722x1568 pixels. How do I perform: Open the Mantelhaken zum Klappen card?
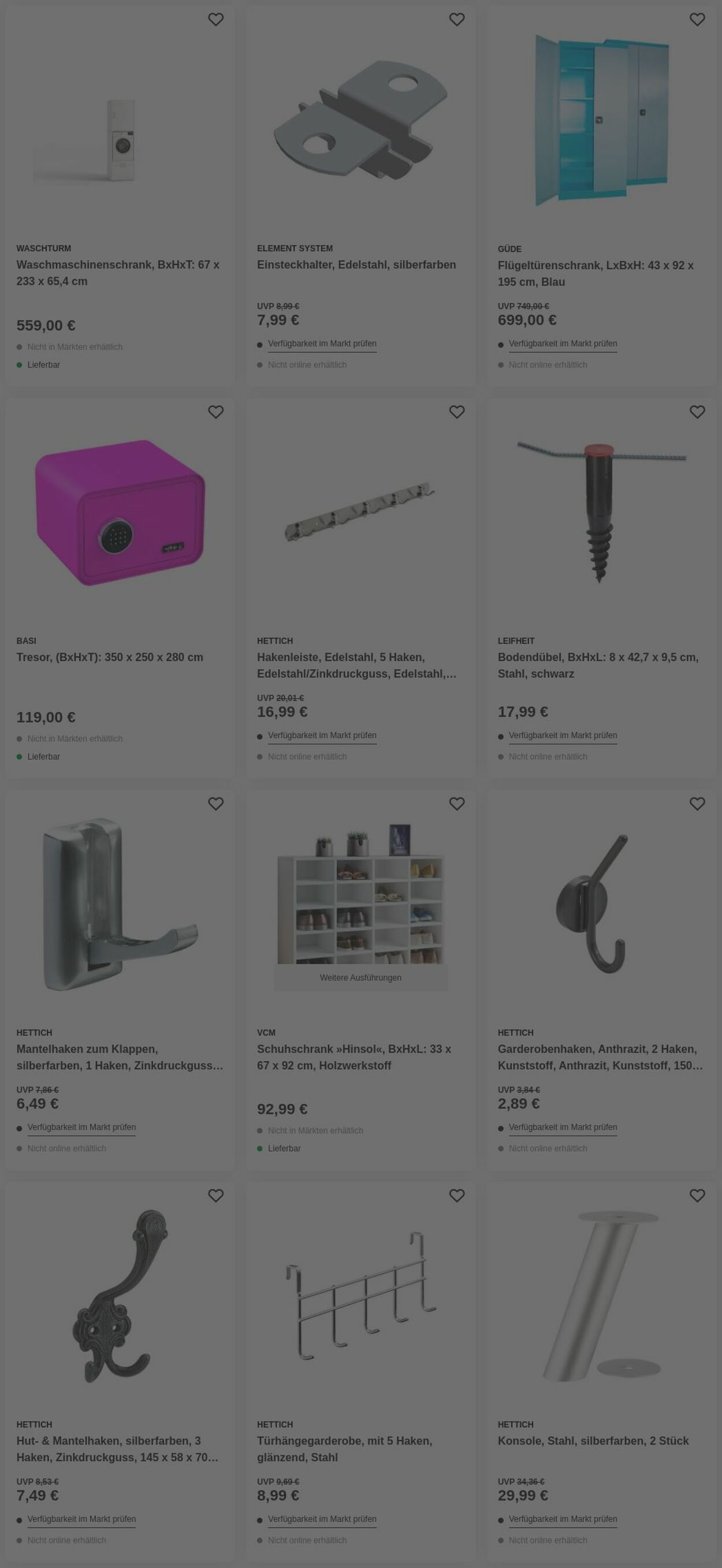pyautogui.click(x=120, y=1057)
